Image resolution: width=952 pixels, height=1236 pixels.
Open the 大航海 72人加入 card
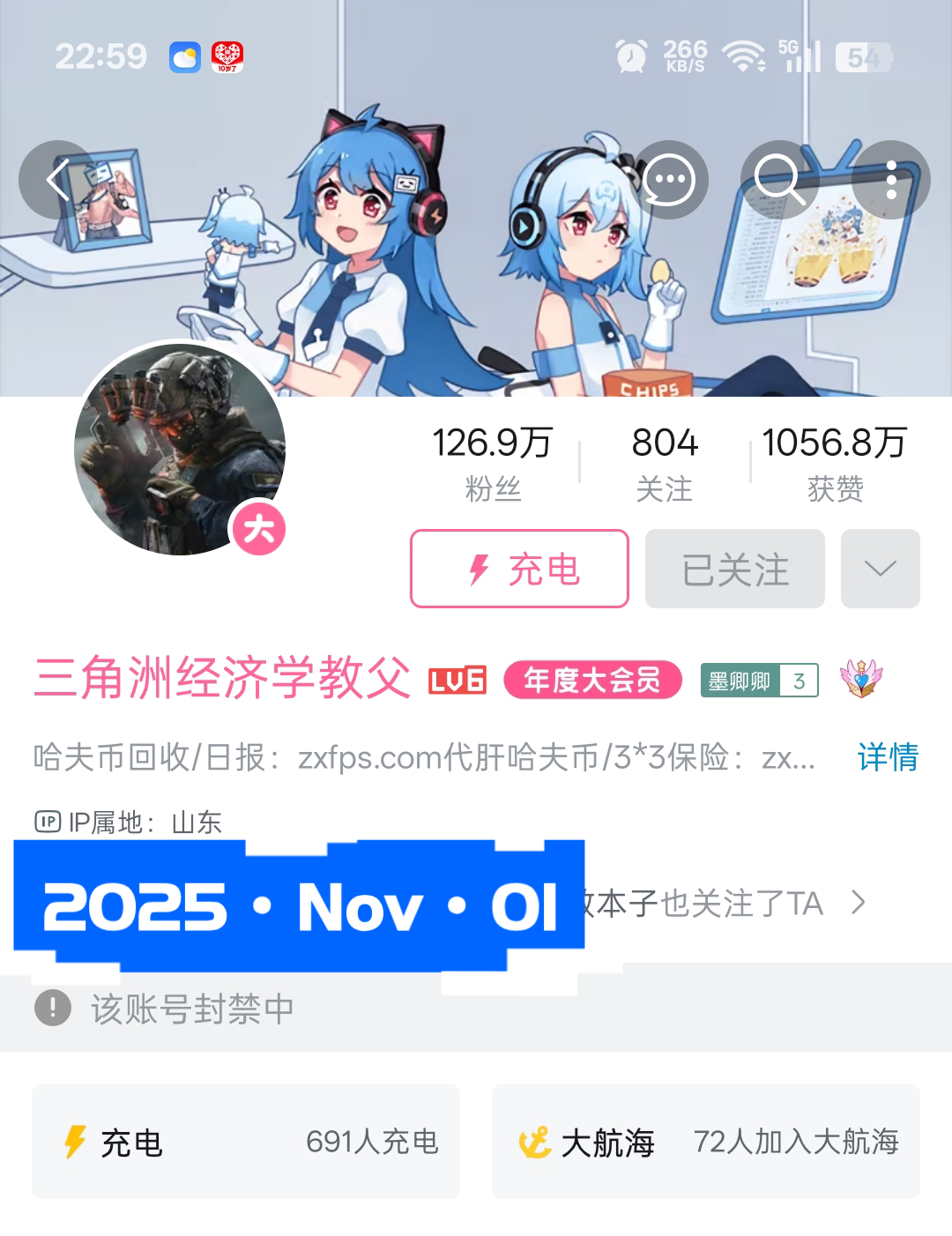tap(705, 1141)
